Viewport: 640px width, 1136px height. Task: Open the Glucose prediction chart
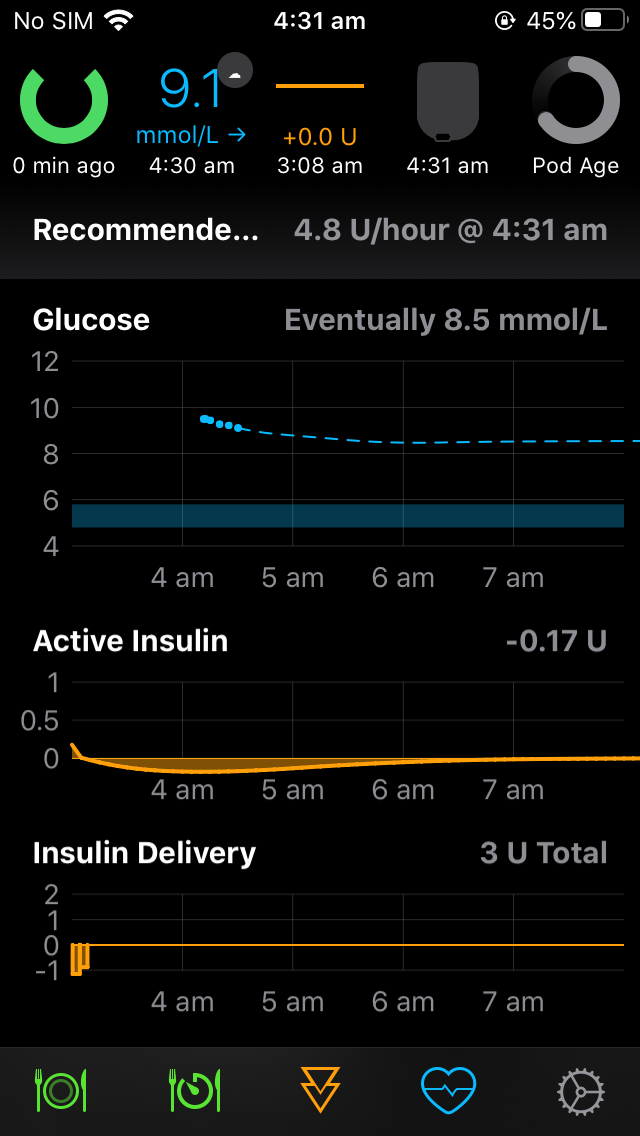[x=320, y=450]
